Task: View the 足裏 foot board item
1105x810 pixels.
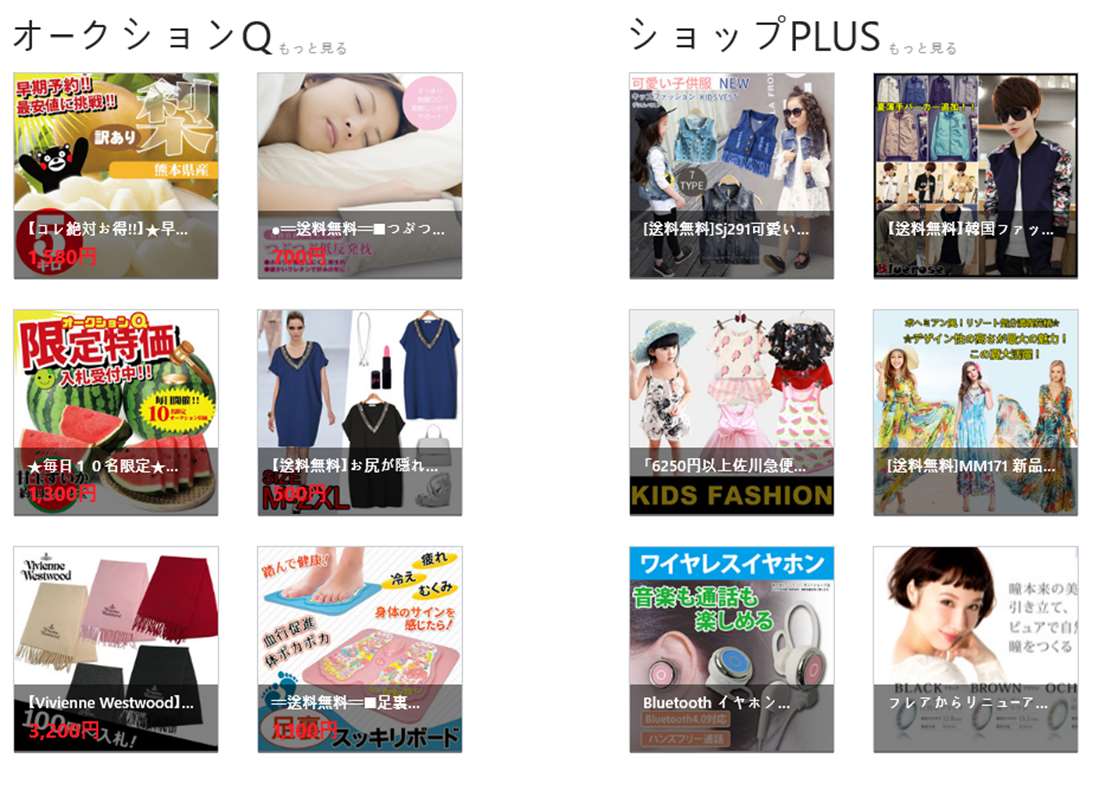Action: 360,649
